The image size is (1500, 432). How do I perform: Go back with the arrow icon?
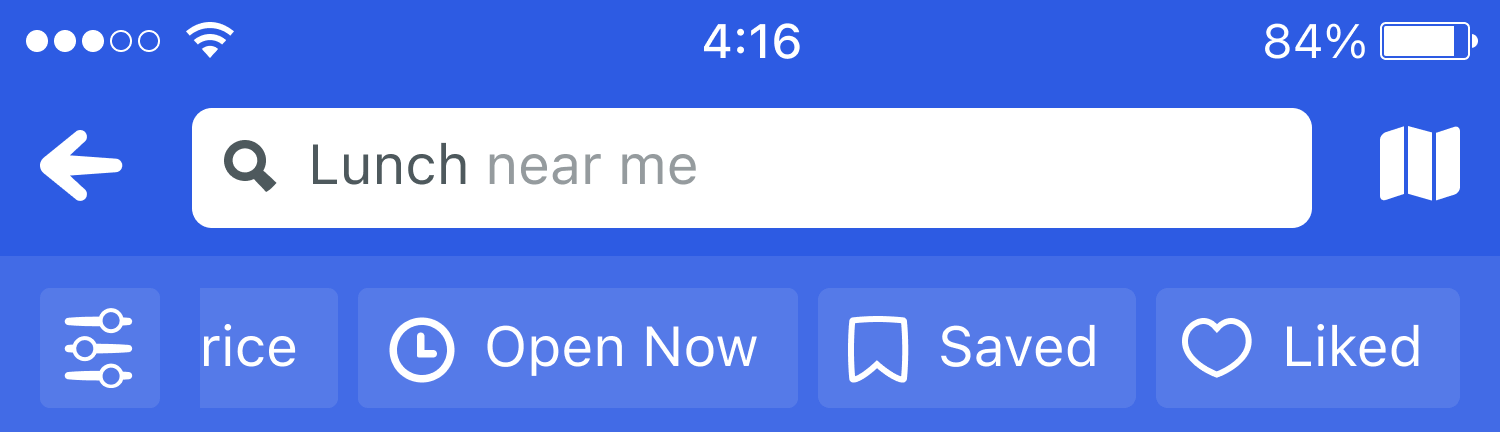coord(82,166)
